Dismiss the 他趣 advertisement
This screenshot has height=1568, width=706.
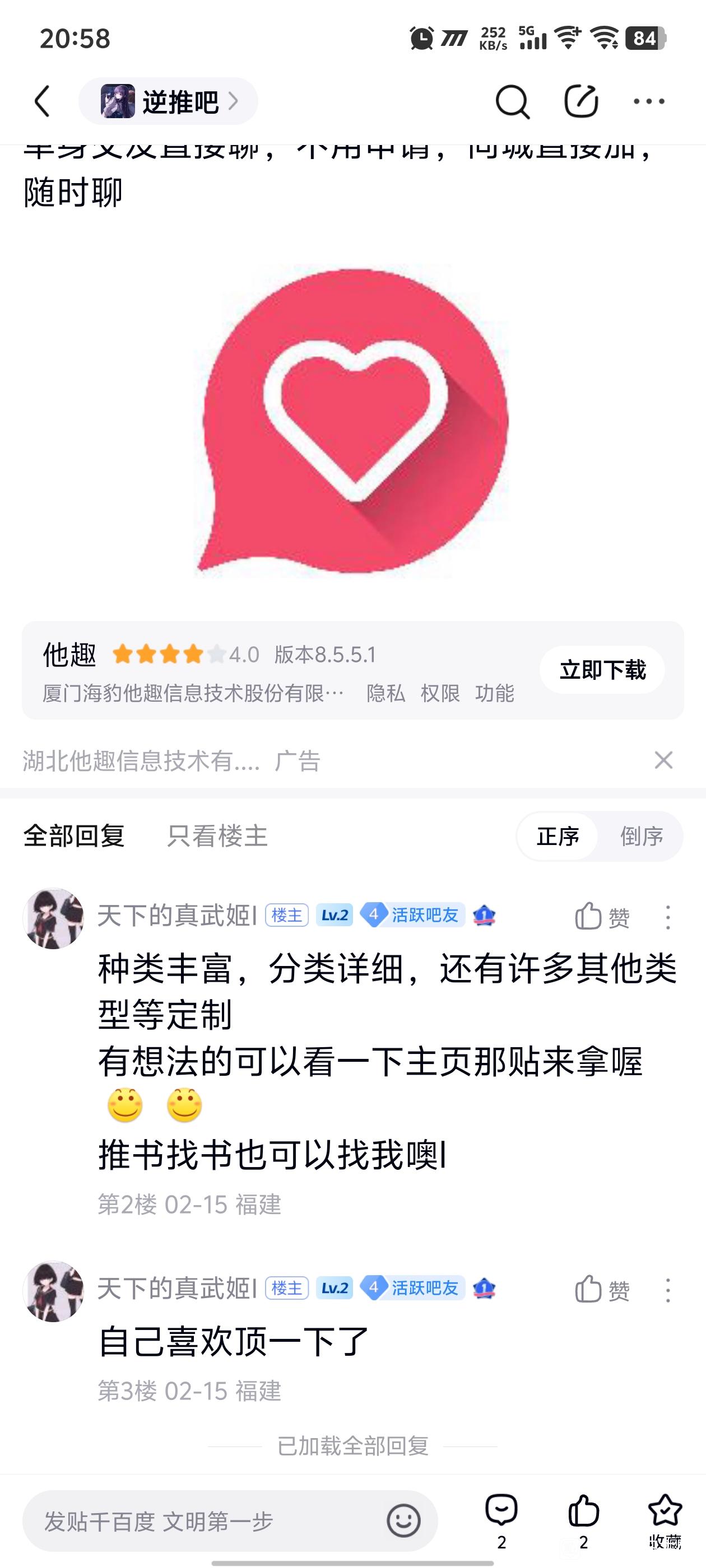point(663,760)
